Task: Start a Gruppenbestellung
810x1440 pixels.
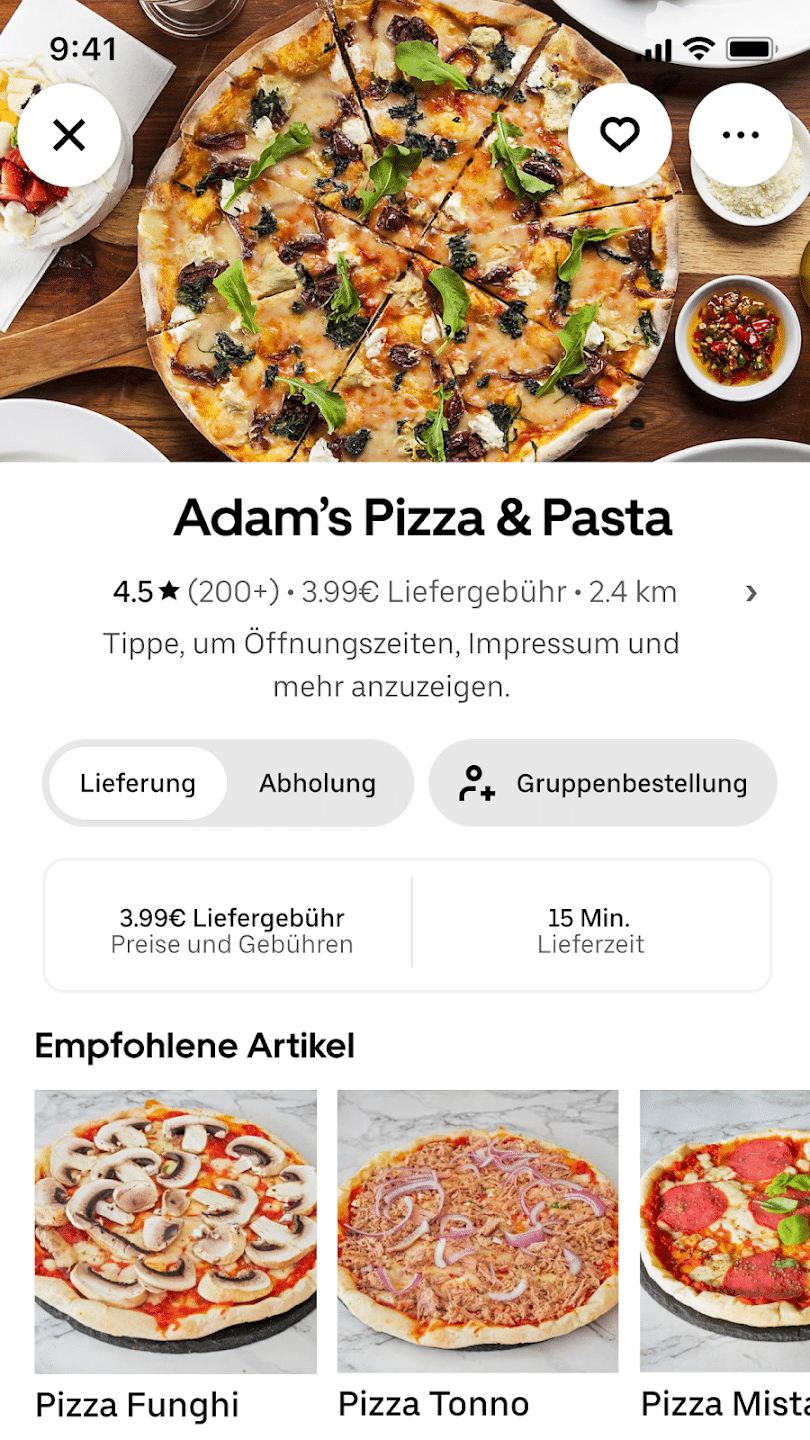Action: point(603,783)
